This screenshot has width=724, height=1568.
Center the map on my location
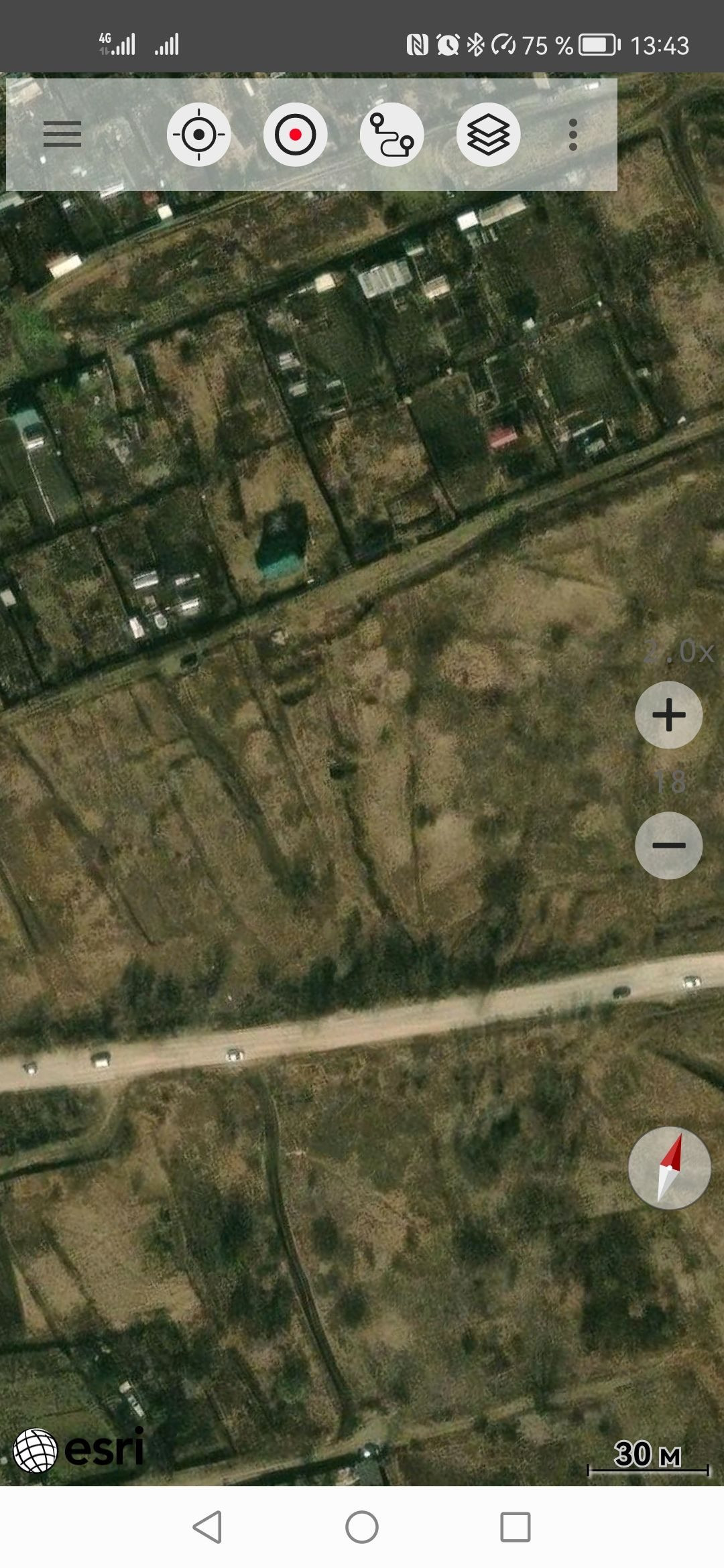[x=198, y=135]
